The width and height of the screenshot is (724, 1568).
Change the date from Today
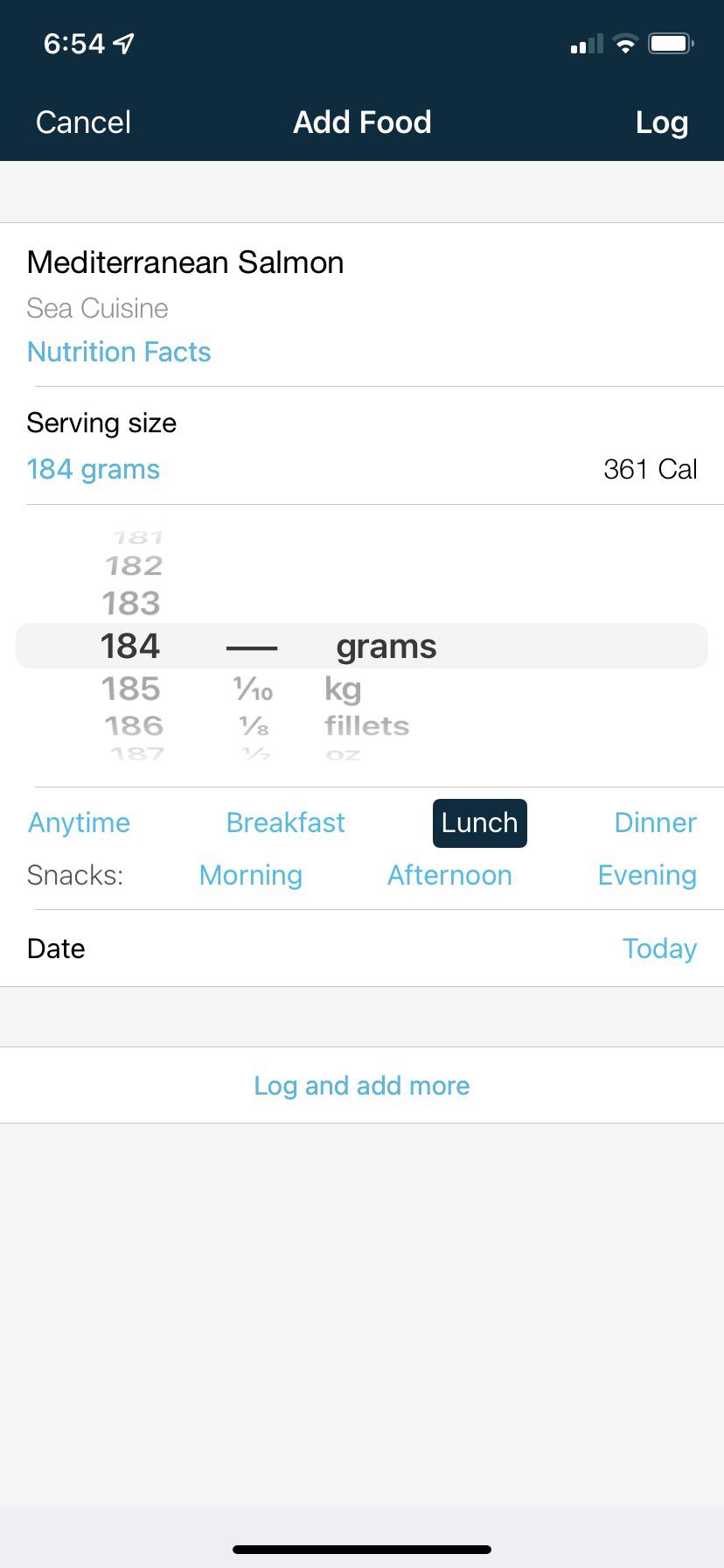(x=659, y=948)
